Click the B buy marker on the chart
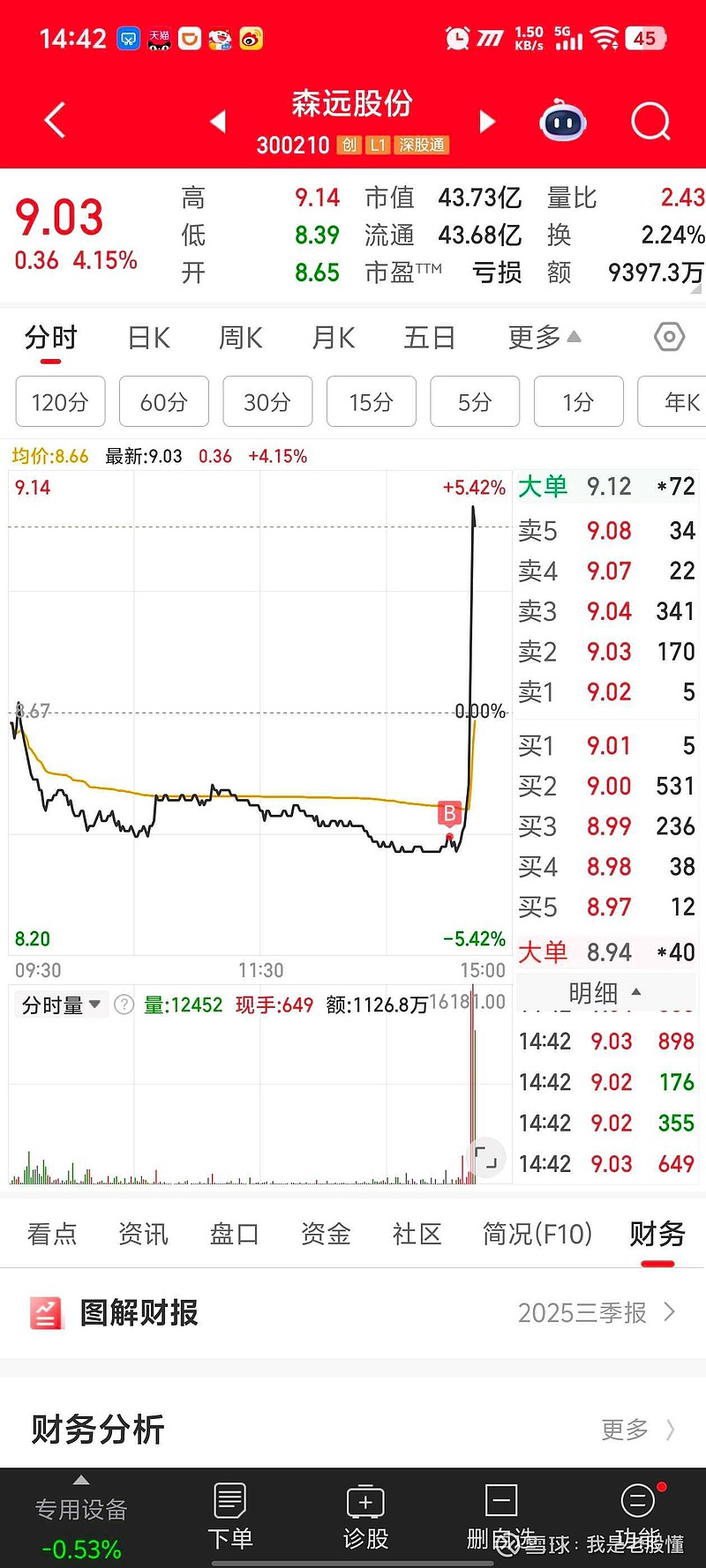Viewport: 706px width, 1568px height. pos(448,812)
